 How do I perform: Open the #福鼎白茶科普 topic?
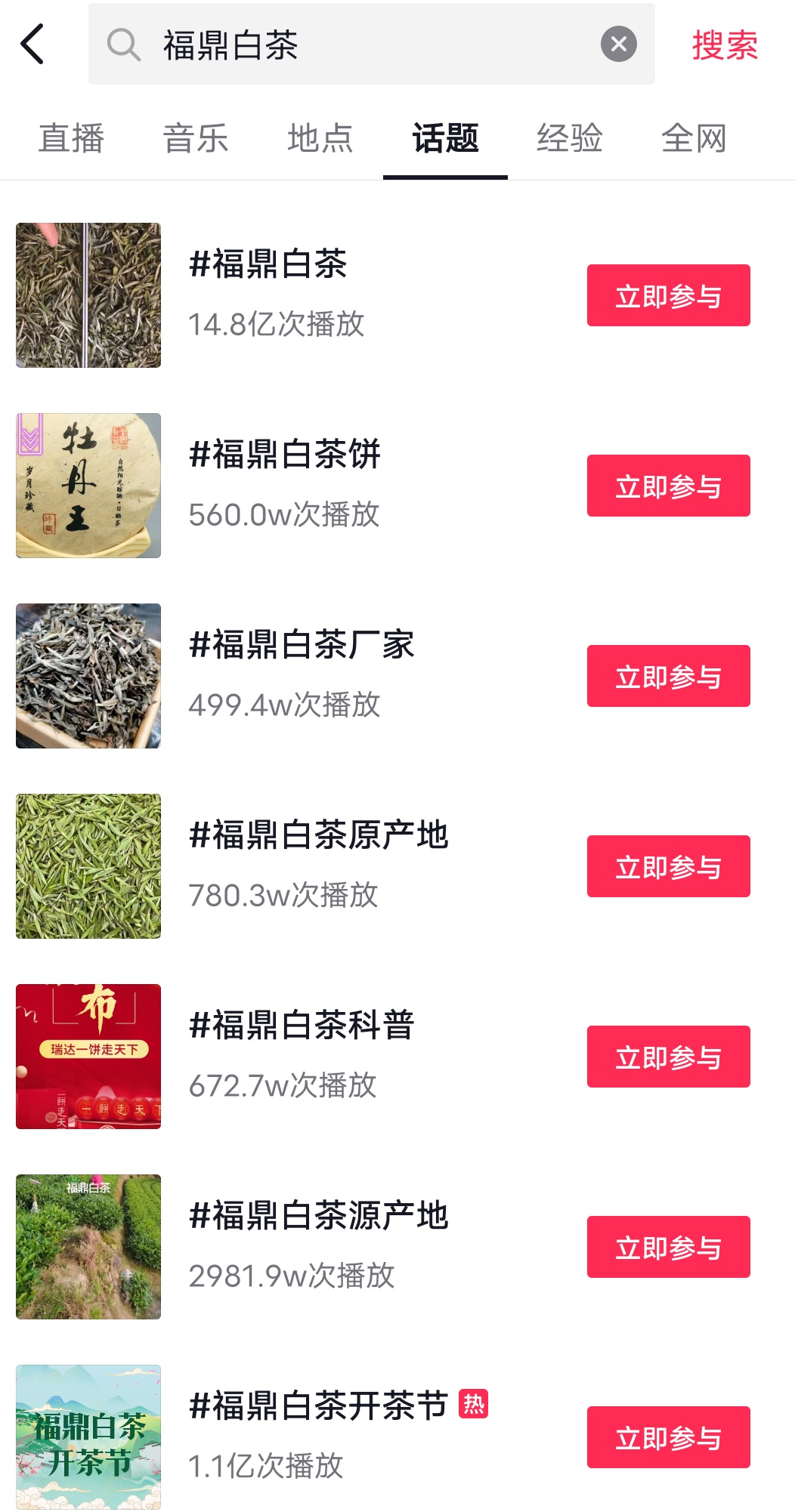[302, 1026]
